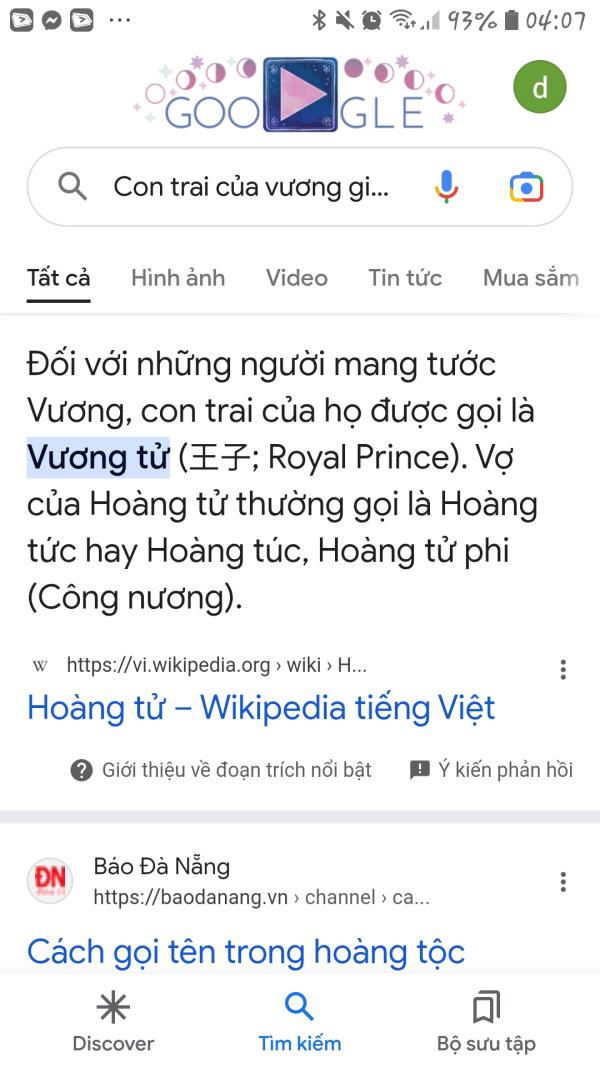Screen dimensions: 600x1067
Task: Switch to the Mua sắm tab
Action: [x=531, y=278]
